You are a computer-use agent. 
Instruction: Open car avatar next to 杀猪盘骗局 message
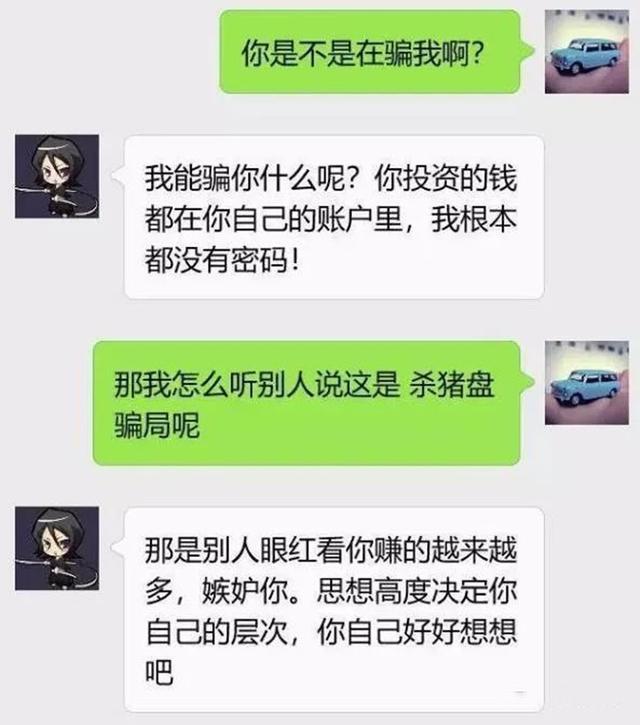pos(586,382)
